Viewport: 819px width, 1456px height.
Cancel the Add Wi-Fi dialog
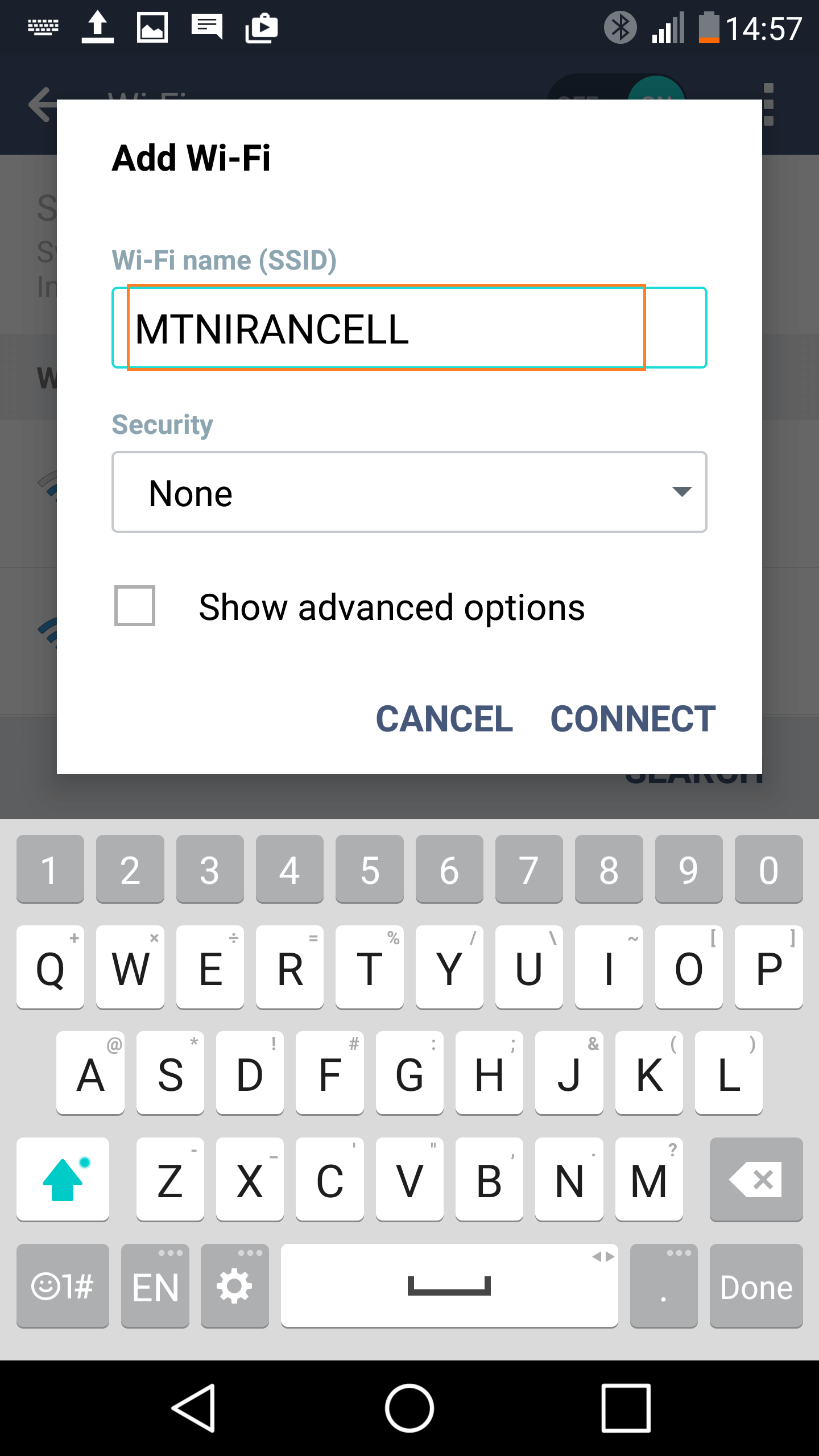[x=444, y=718]
